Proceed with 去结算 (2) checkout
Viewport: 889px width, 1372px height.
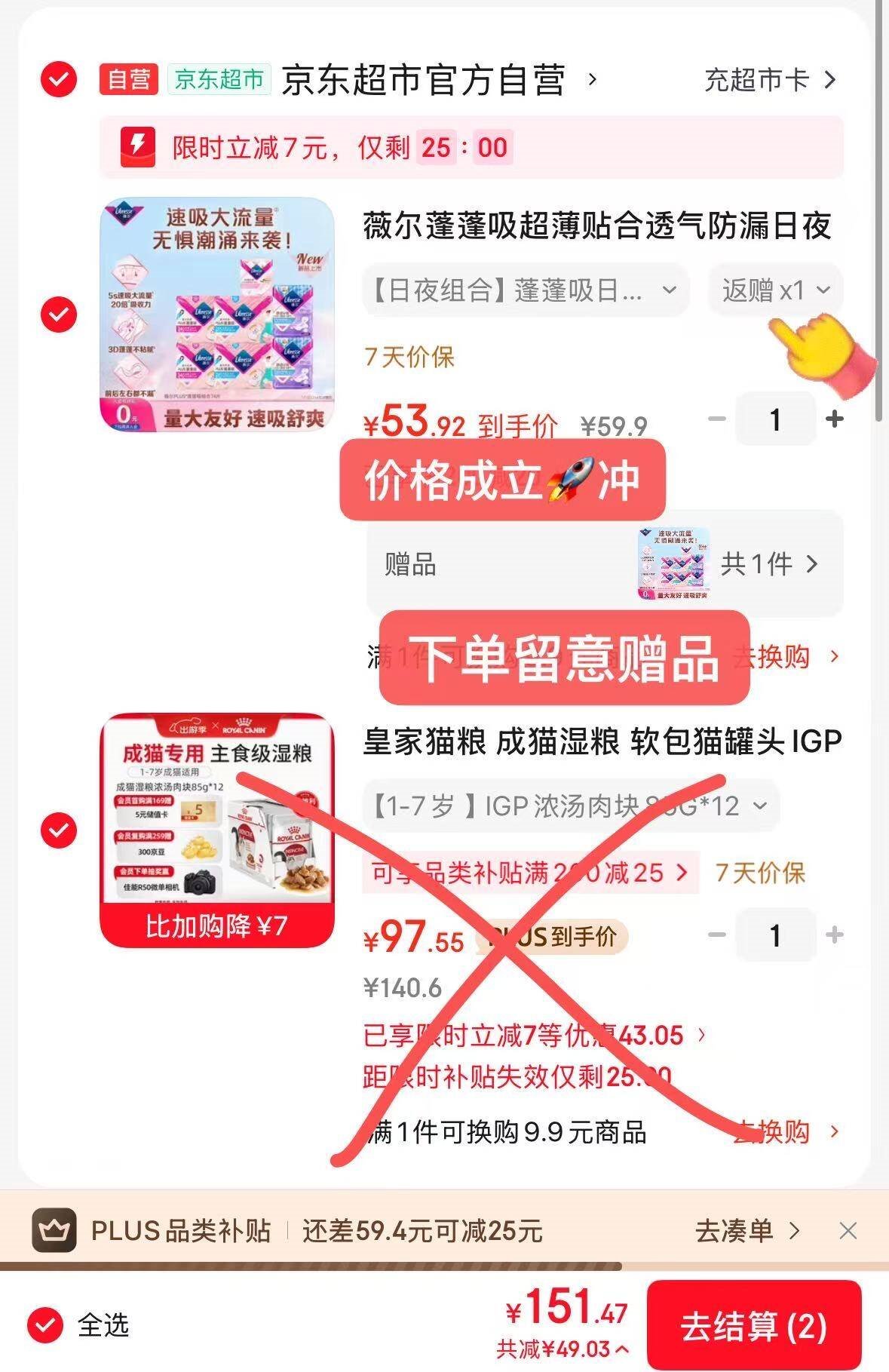point(754,1326)
